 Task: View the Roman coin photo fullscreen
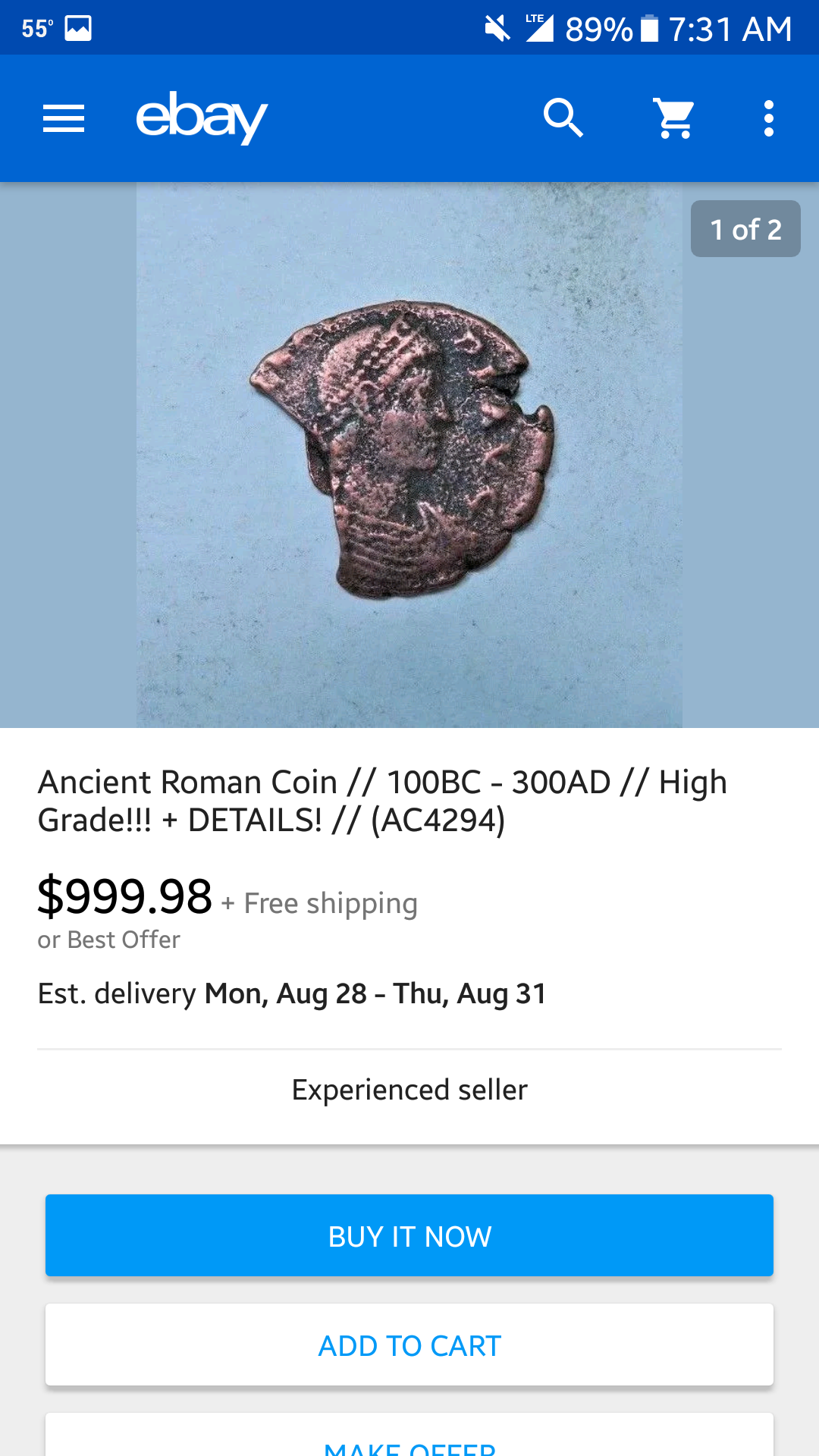409,455
